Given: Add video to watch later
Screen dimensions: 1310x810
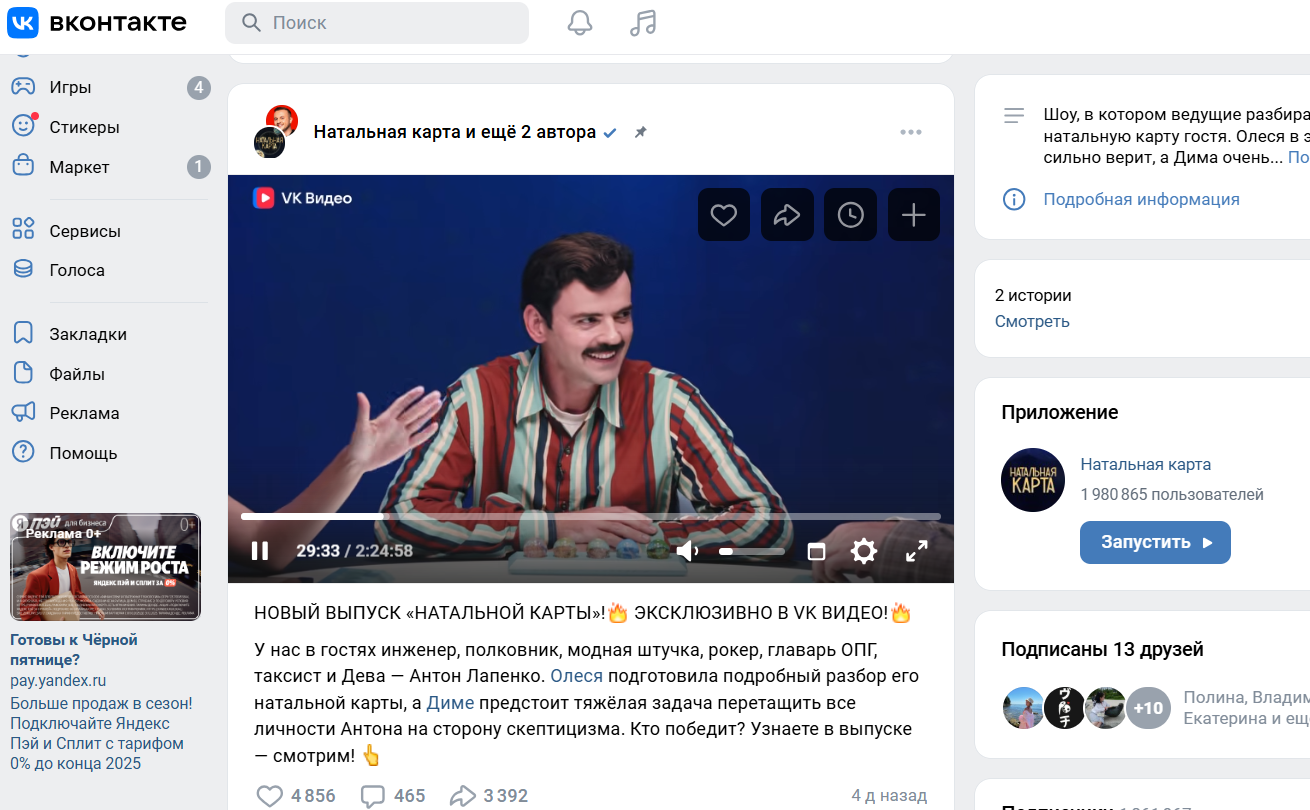Looking at the screenshot, I should point(850,215).
